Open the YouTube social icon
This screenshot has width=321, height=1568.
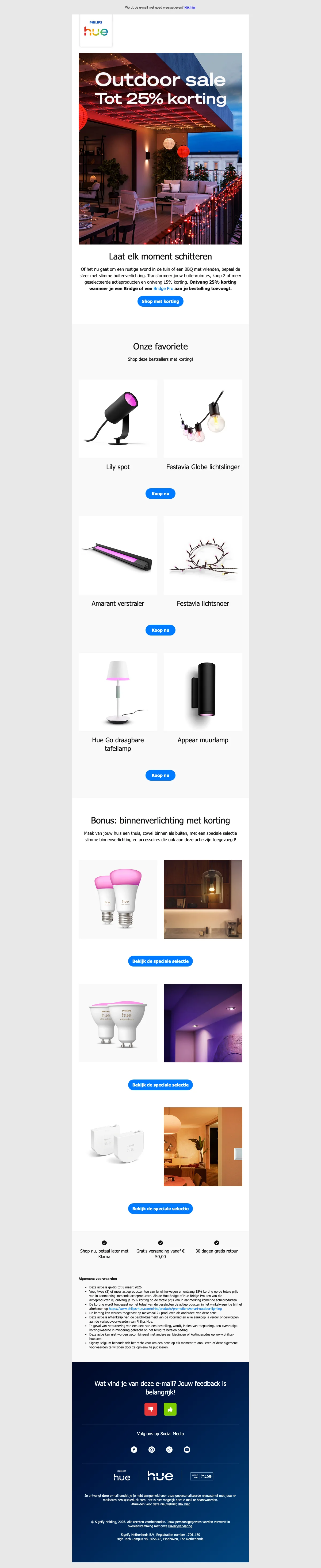[187, 1449]
